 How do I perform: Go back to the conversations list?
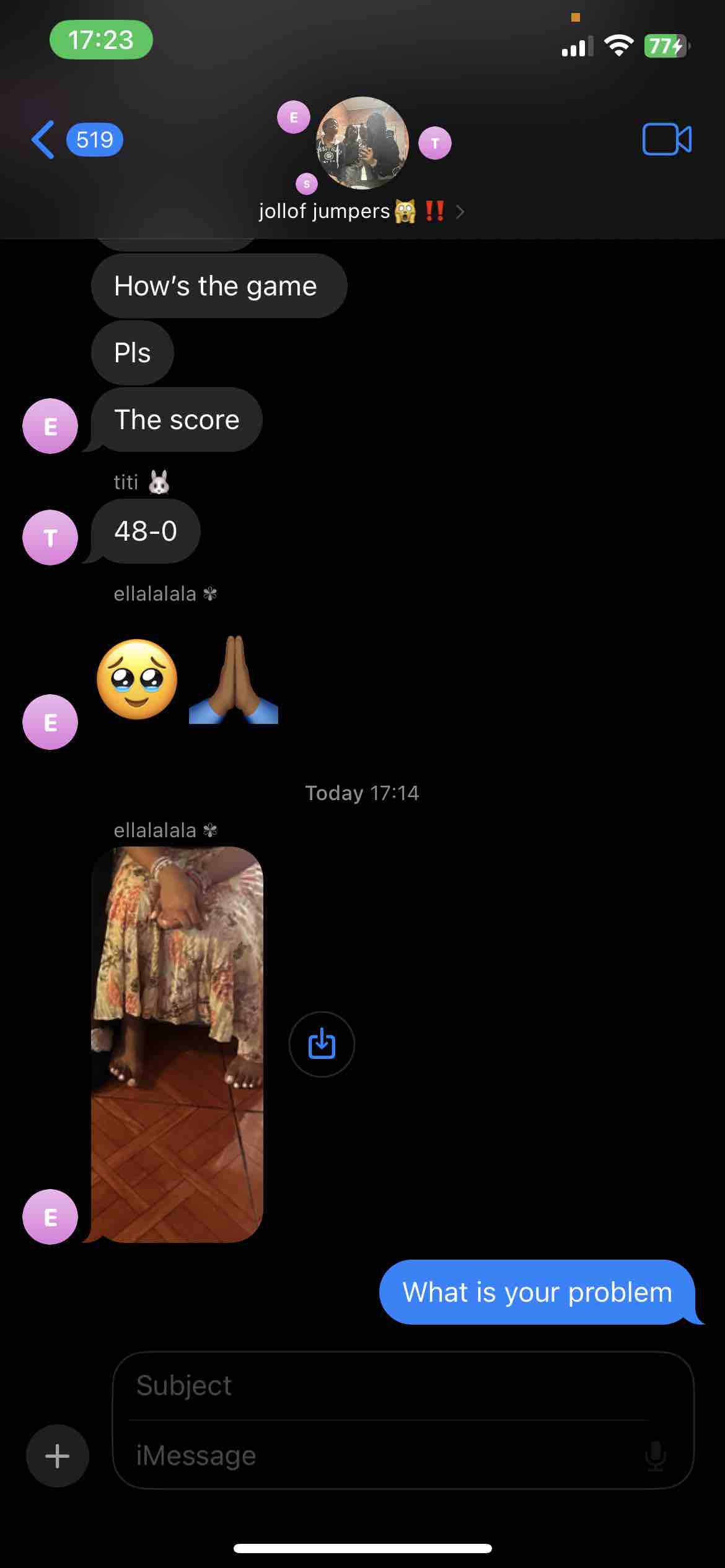point(43,140)
